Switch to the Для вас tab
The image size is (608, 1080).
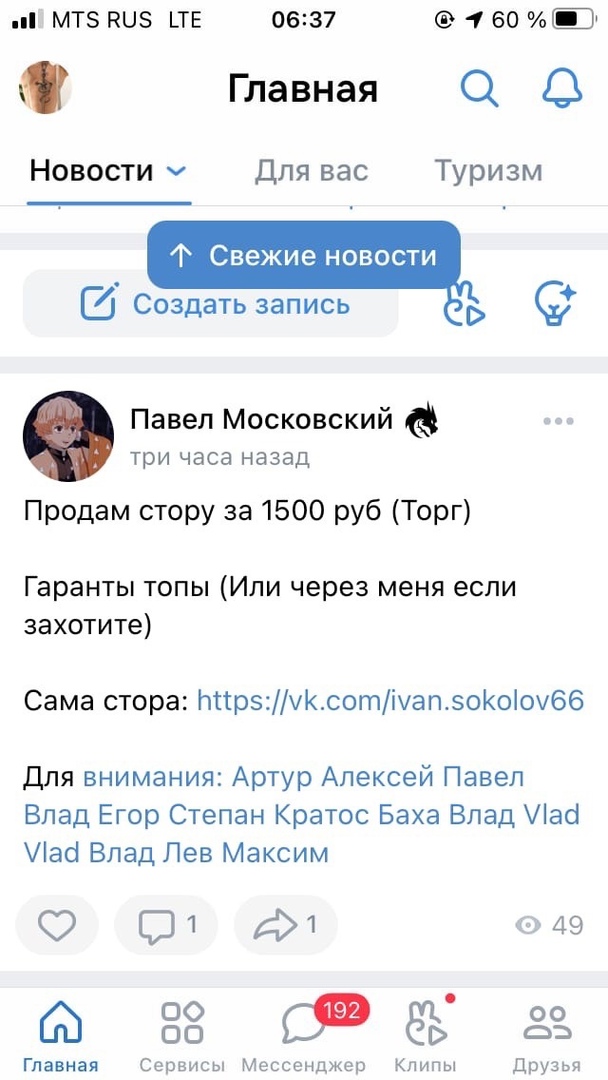tap(311, 171)
